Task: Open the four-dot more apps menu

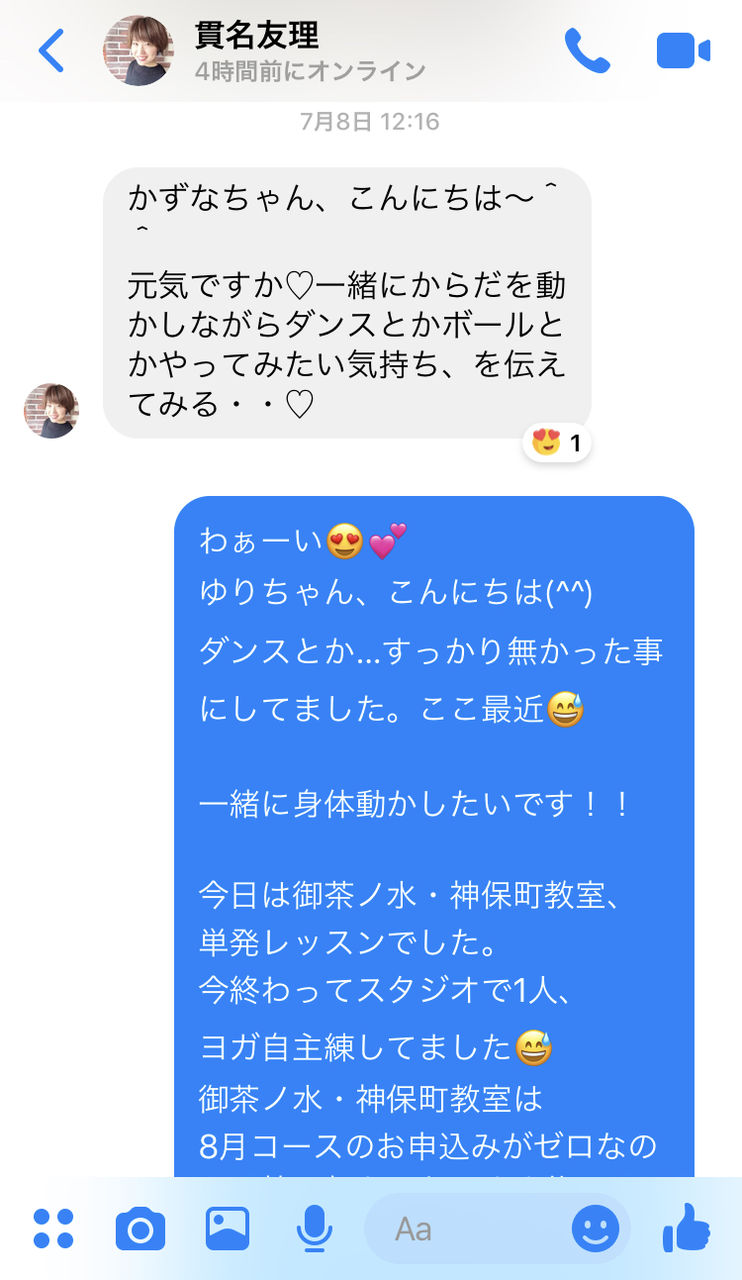Action: click(x=54, y=1228)
